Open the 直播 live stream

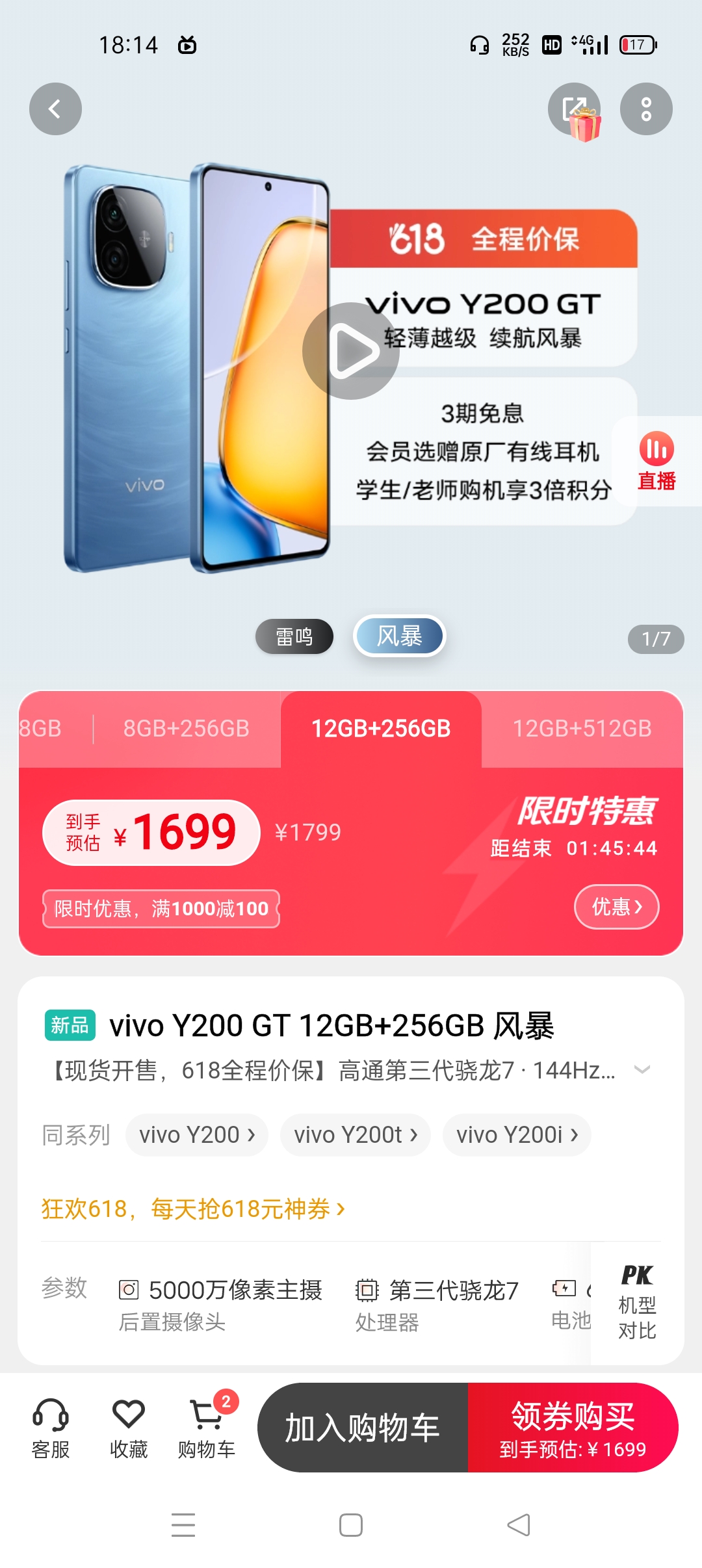[x=656, y=461]
